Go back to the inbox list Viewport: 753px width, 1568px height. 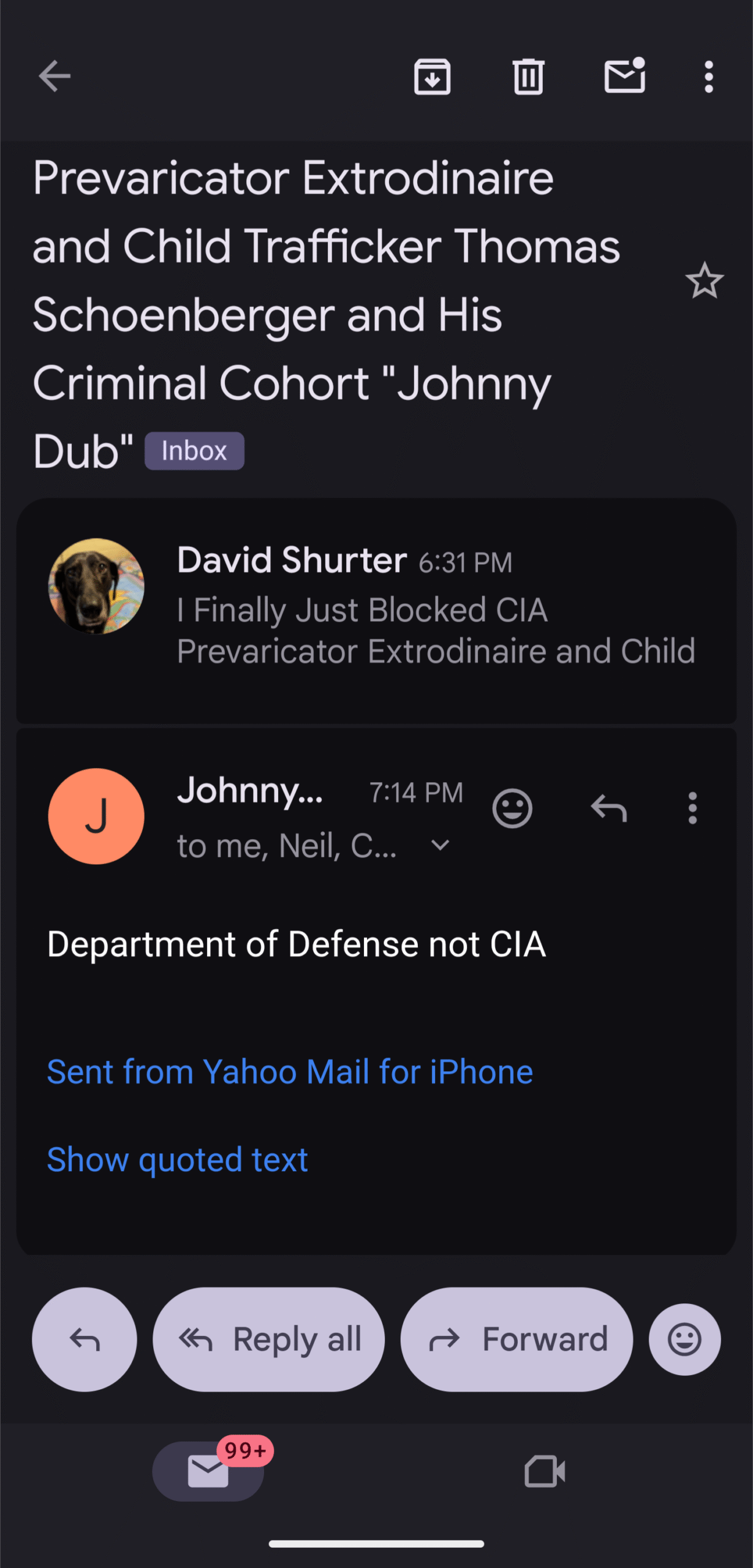(x=55, y=77)
